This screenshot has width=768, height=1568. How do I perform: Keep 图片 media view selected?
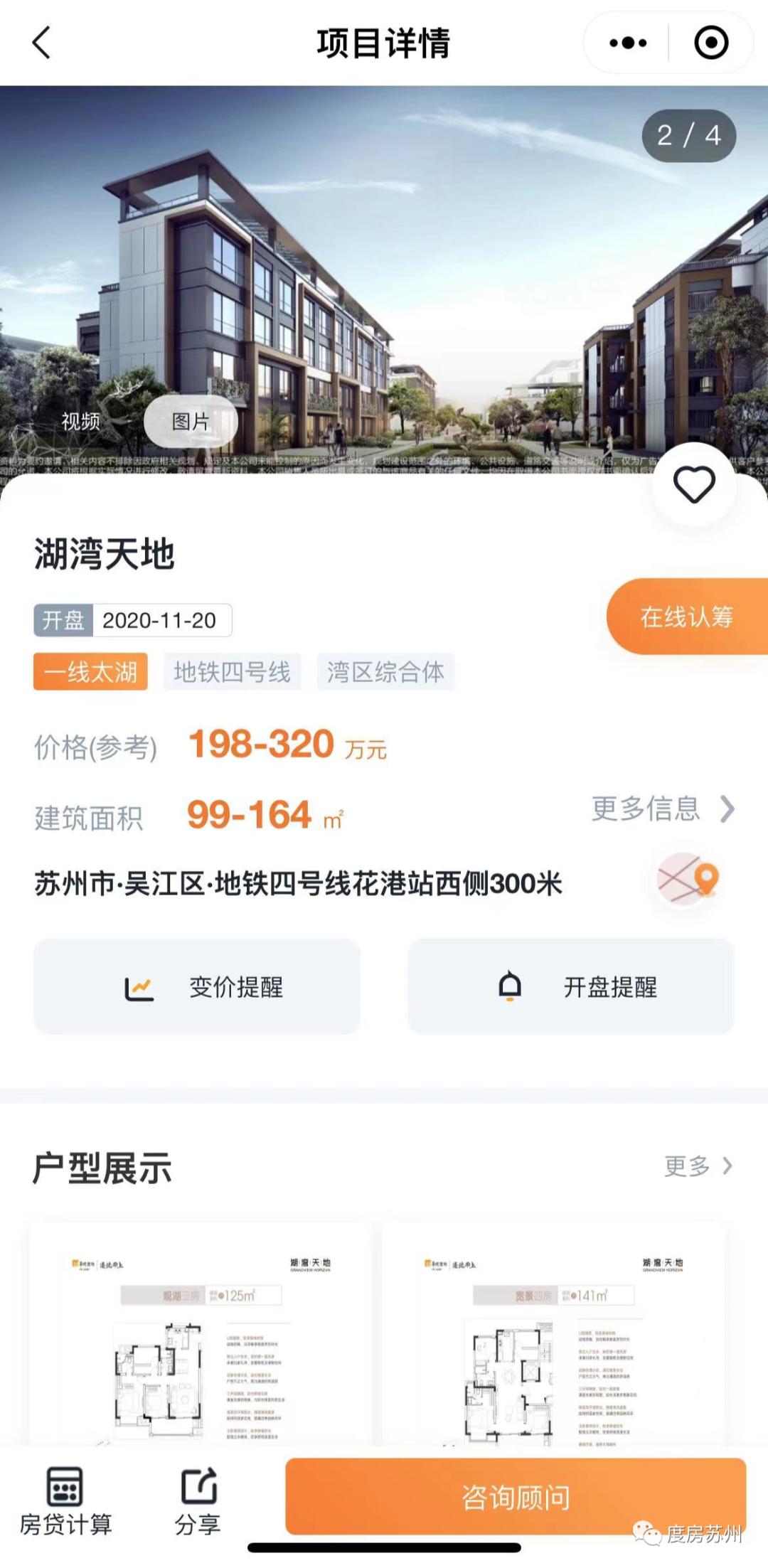(191, 421)
